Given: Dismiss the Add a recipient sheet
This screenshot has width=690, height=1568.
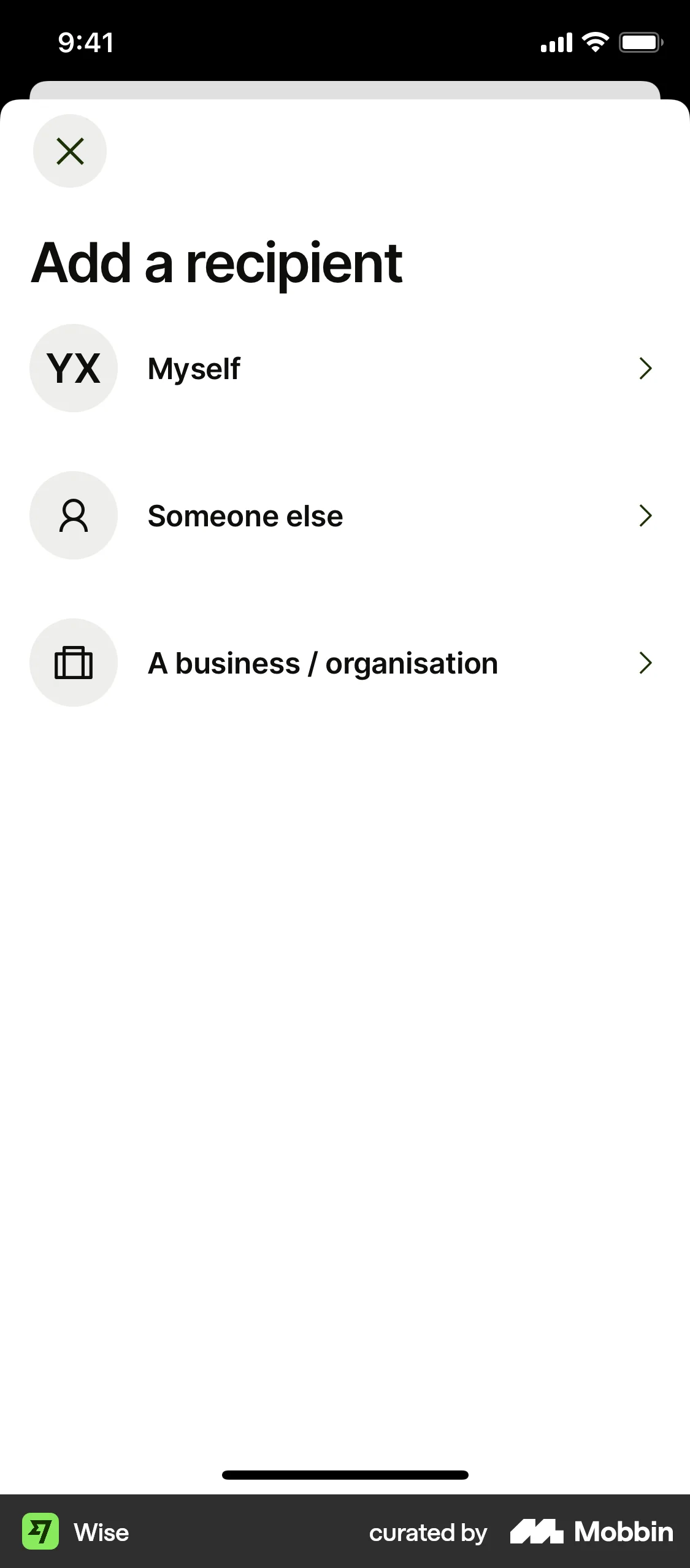Looking at the screenshot, I should click(69, 151).
